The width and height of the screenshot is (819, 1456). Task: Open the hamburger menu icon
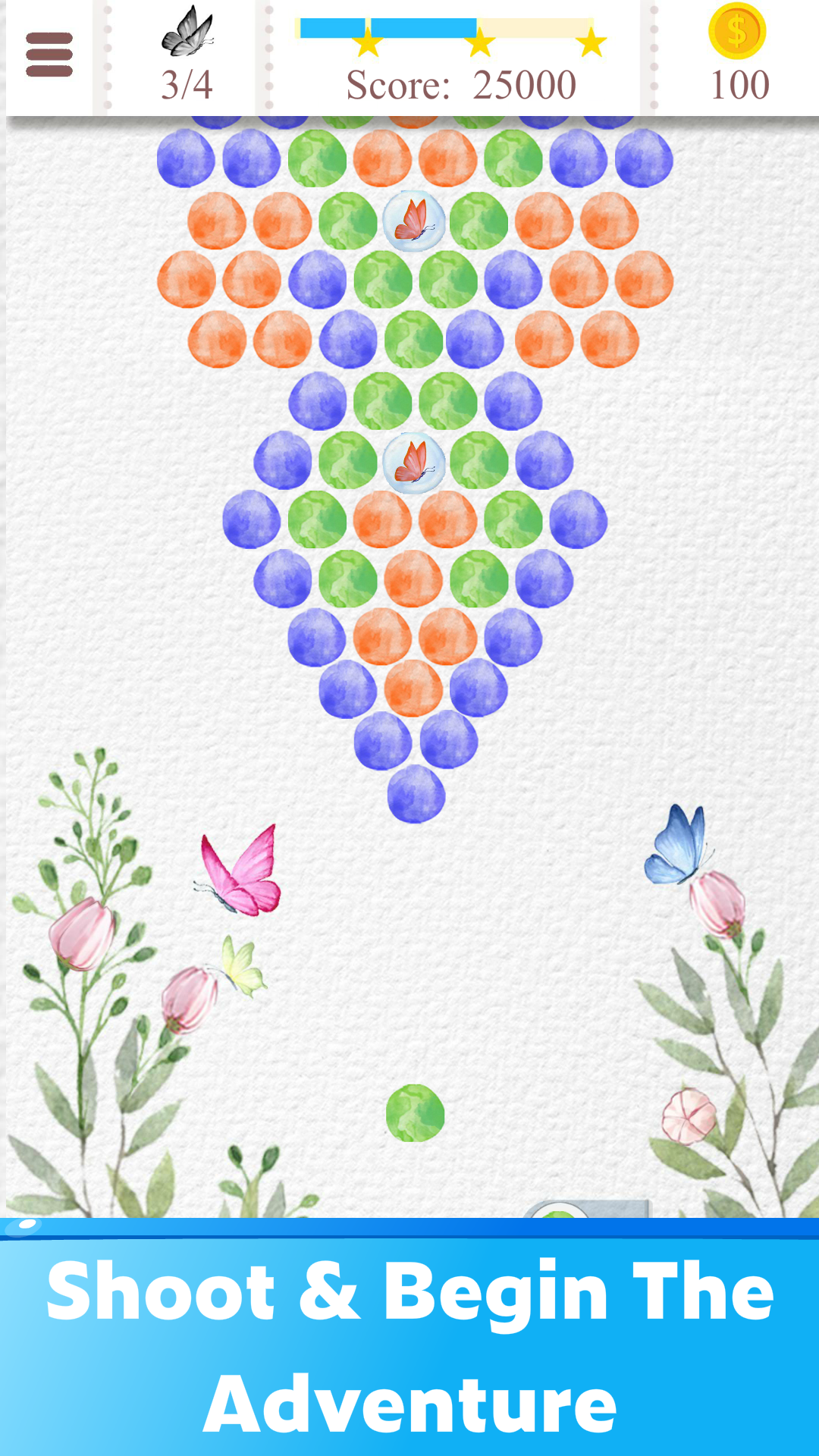[49, 54]
